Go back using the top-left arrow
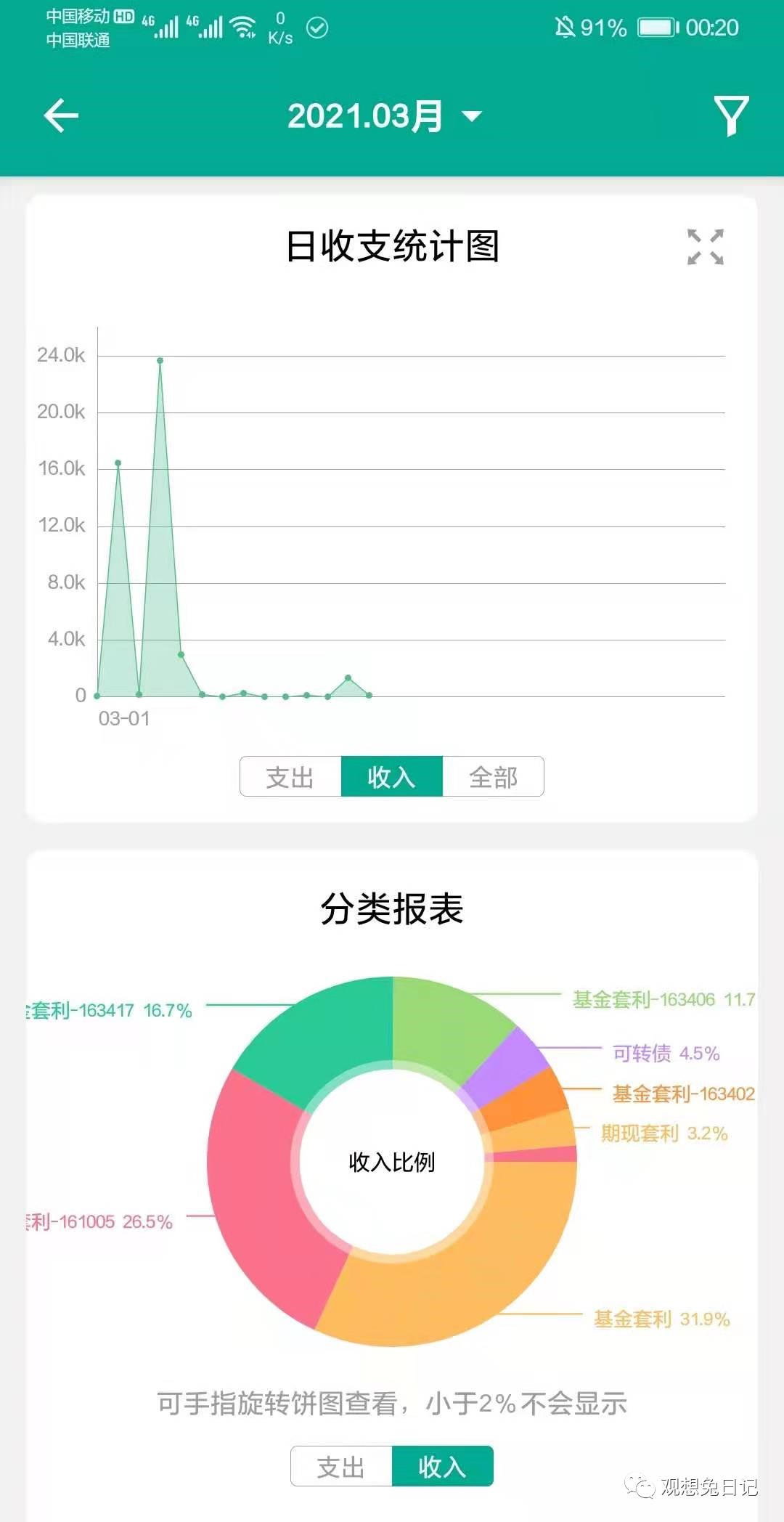Screen dimensions: 784x1522 pyautogui.click(x=61, y=115)
